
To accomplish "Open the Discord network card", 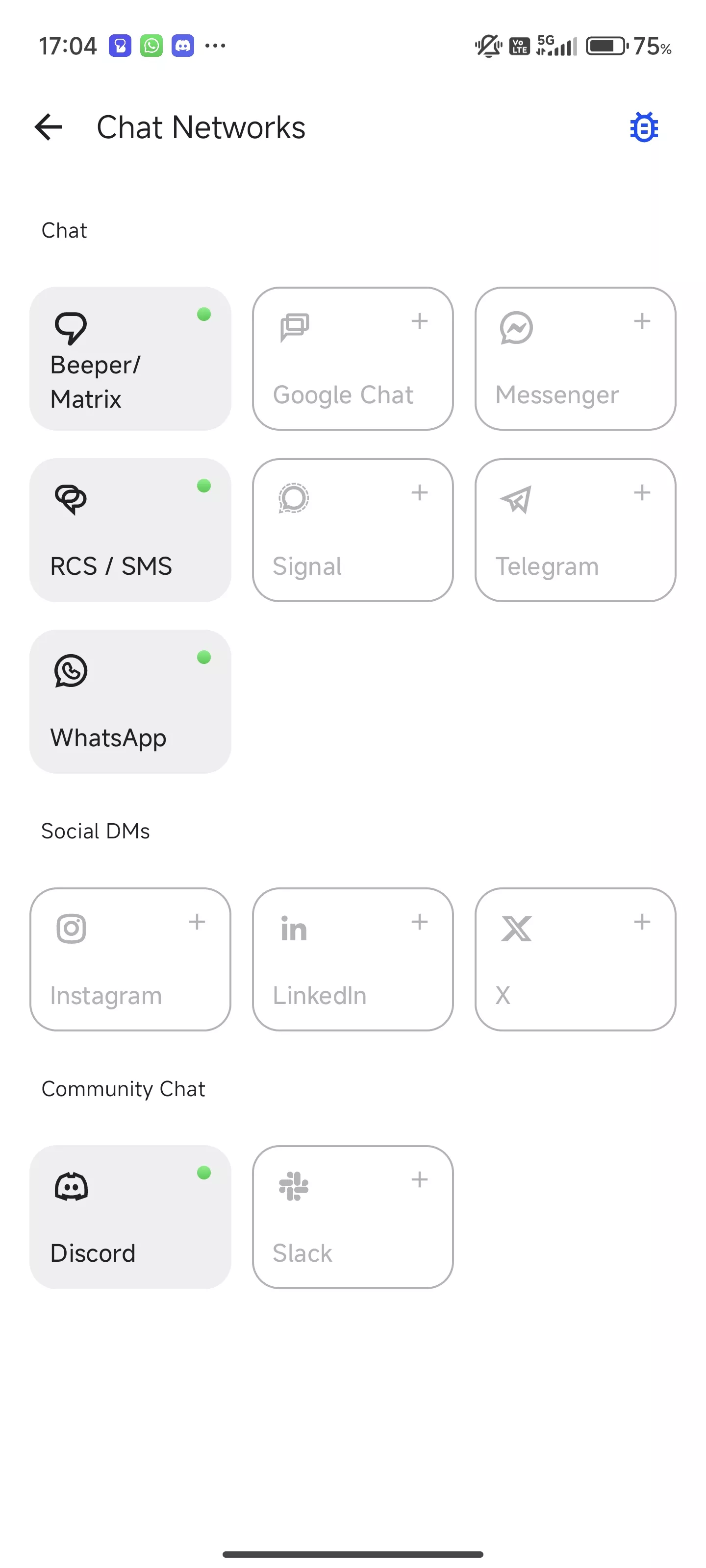I will (x=130, y=1217).
